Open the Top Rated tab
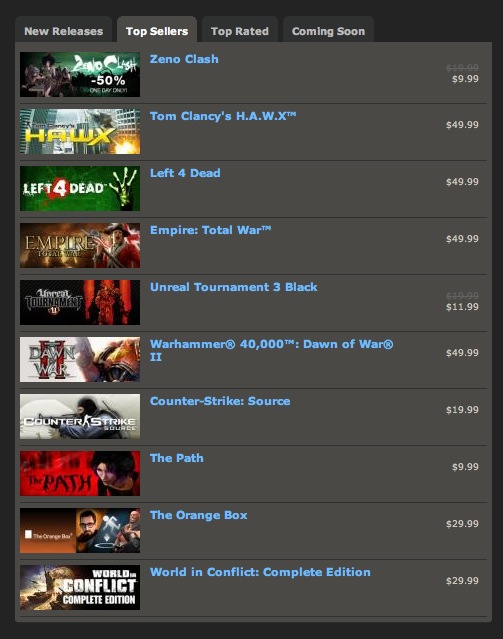 (240, 31)
